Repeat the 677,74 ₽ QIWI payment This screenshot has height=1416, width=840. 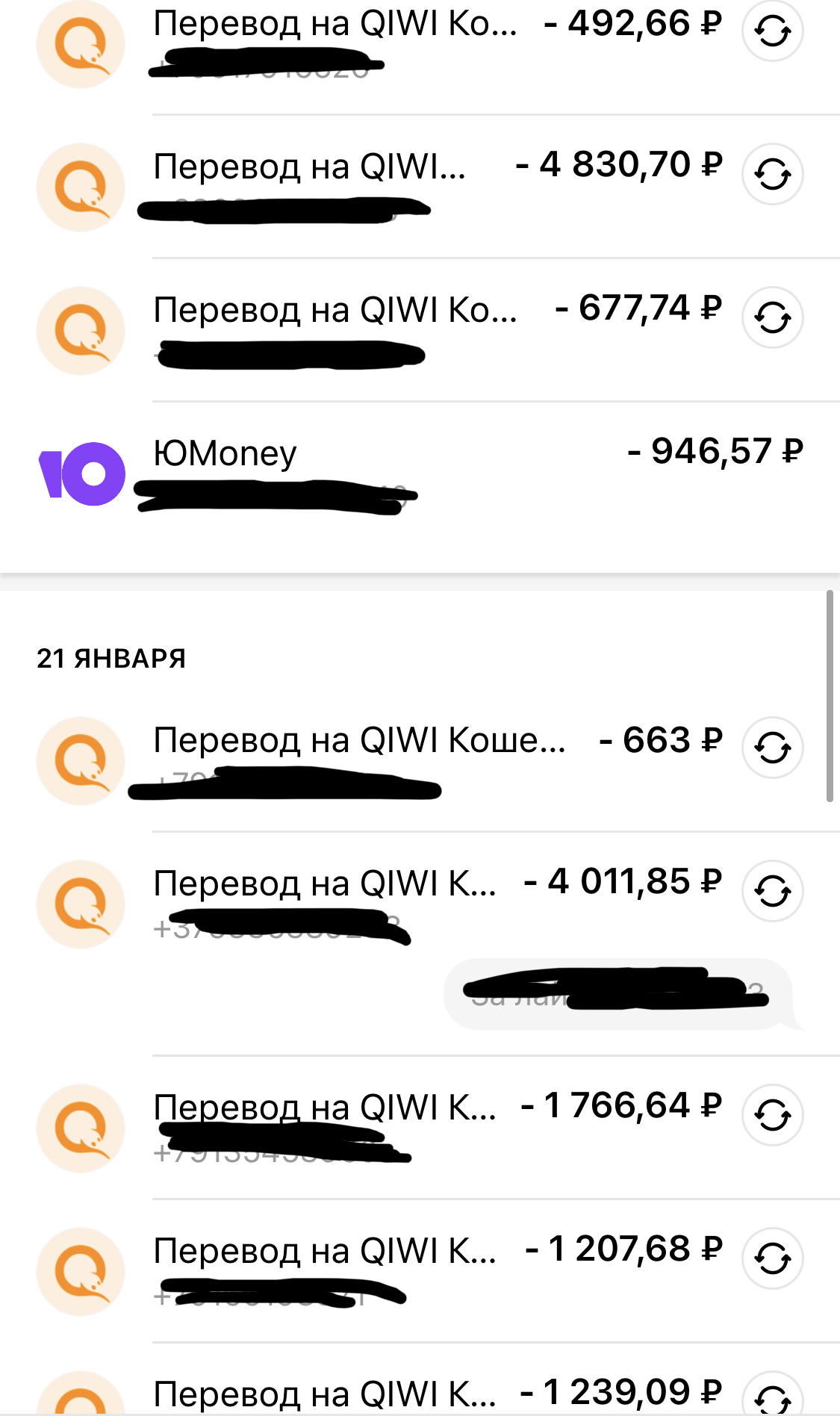click(x=772, y=318)
